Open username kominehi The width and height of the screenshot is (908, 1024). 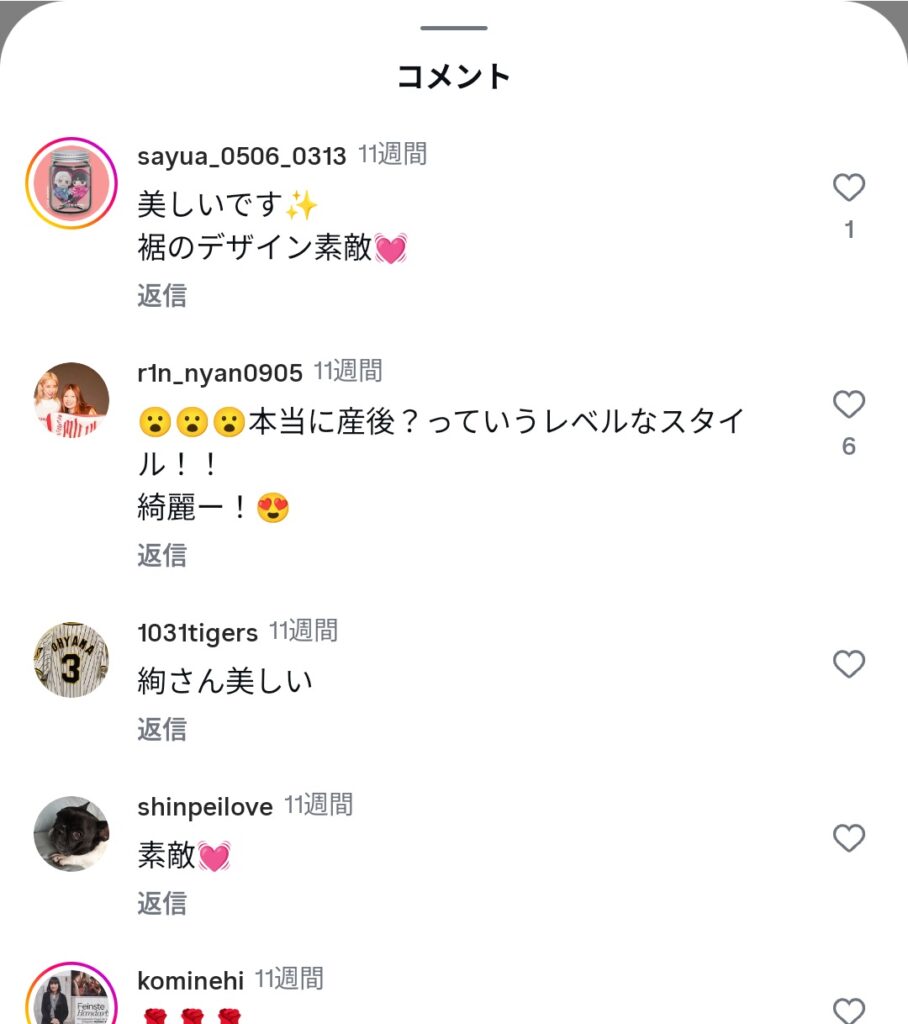pyautogui.click(x=190, y=980)
